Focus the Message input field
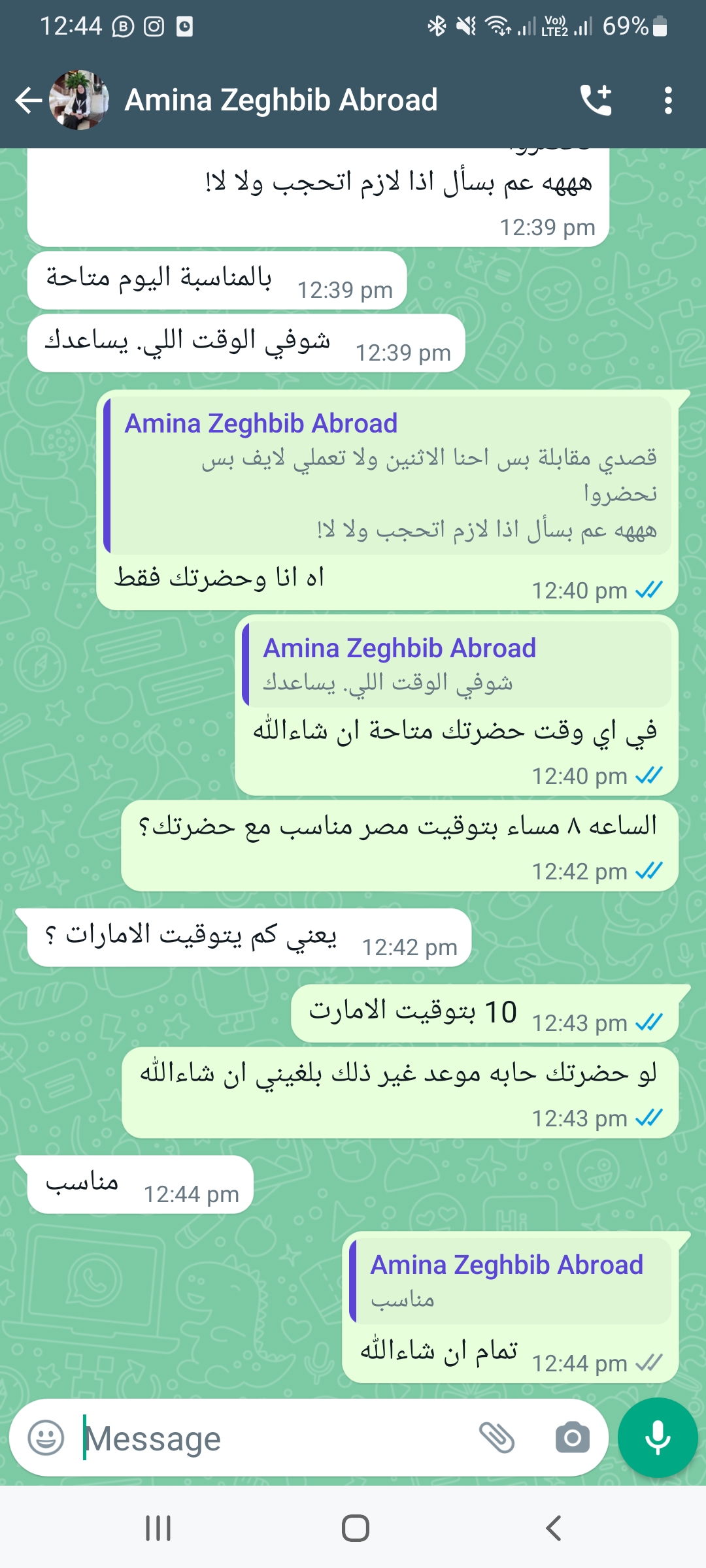 [275, 1438]
